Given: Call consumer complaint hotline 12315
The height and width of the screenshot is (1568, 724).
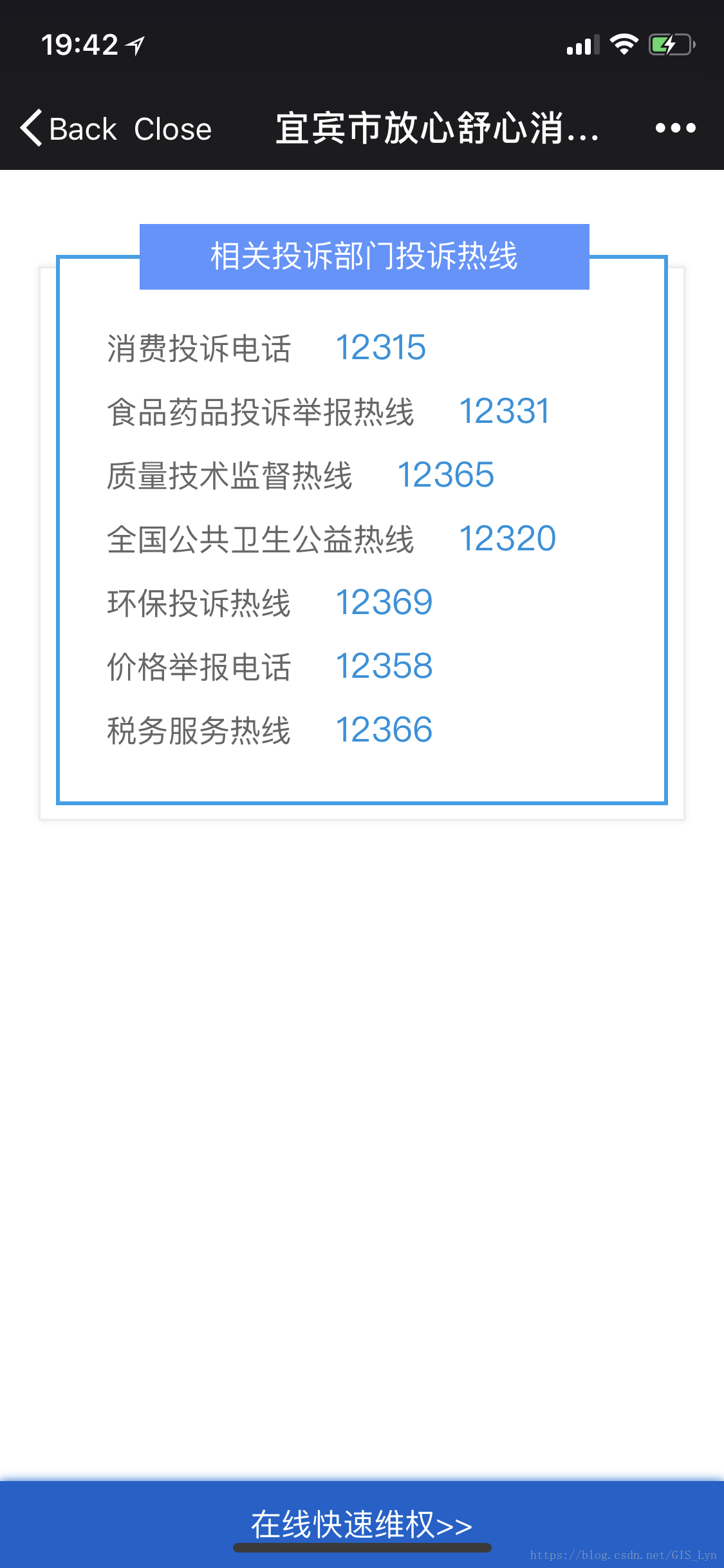Looking at the screenshot, I should click(380, 348).
